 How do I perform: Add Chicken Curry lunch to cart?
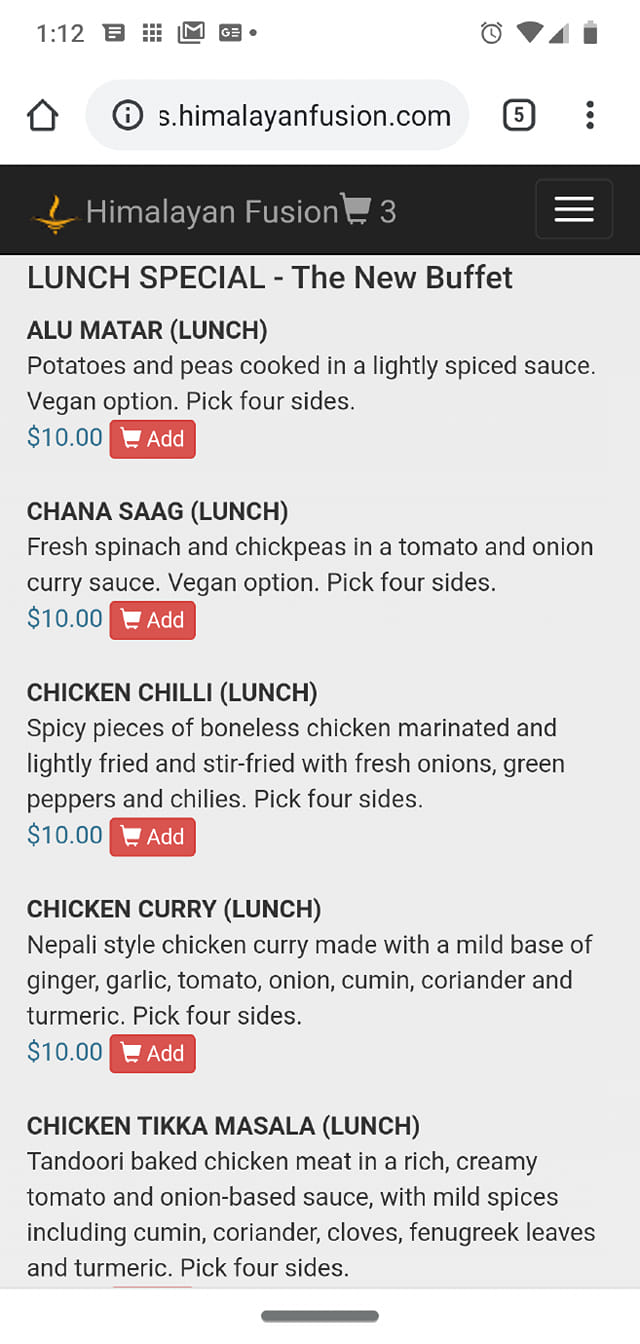(152, 1053)
